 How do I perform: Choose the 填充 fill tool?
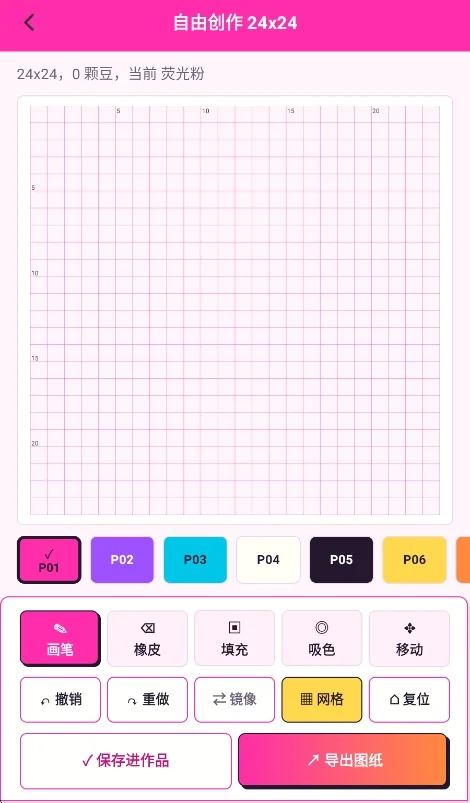[234, 638]
